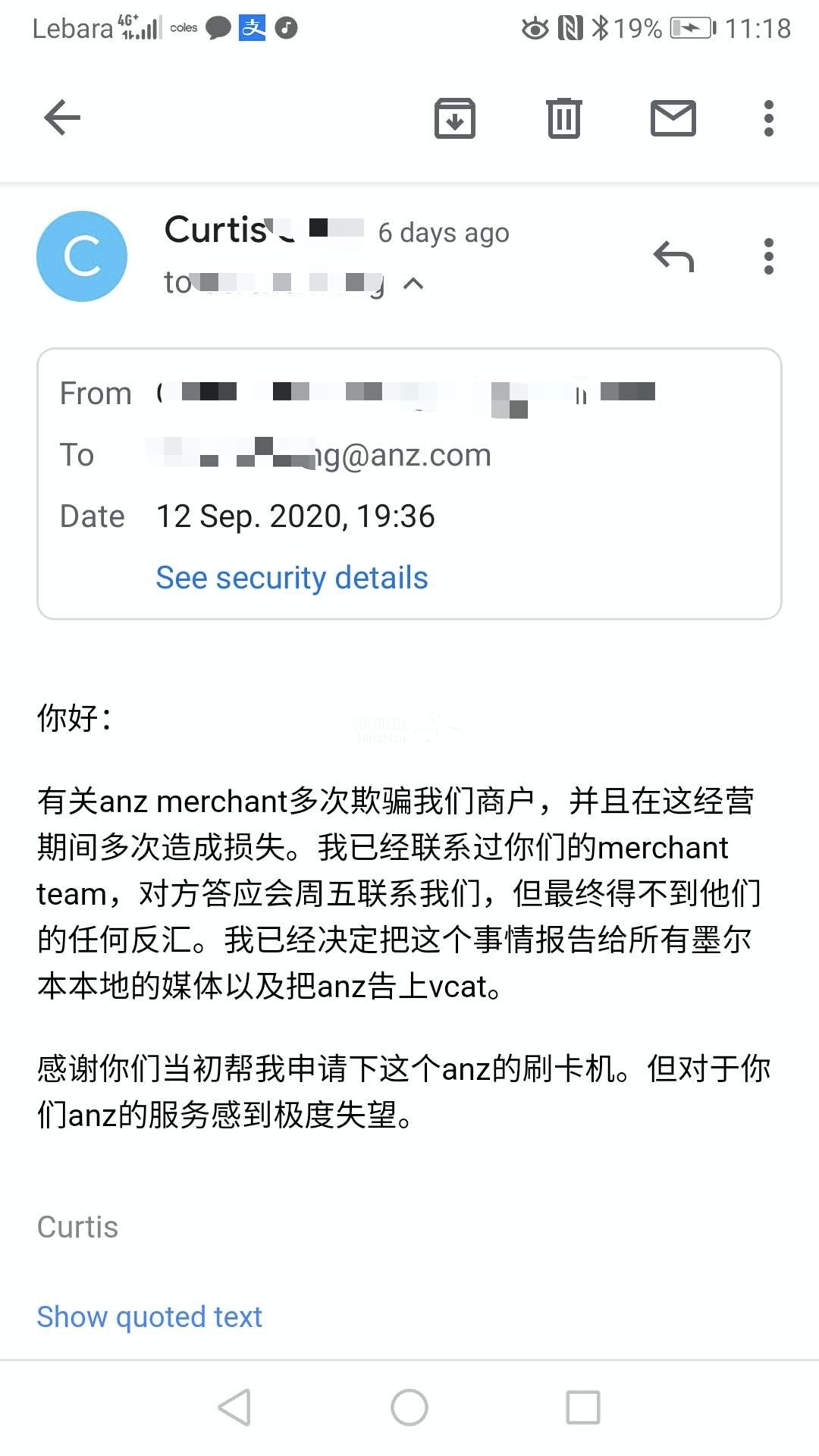Image resolution: width=819 pixels, height=1456 pixels.
Task: Open the top toolbar overflow menu
Action: point(768,118)
